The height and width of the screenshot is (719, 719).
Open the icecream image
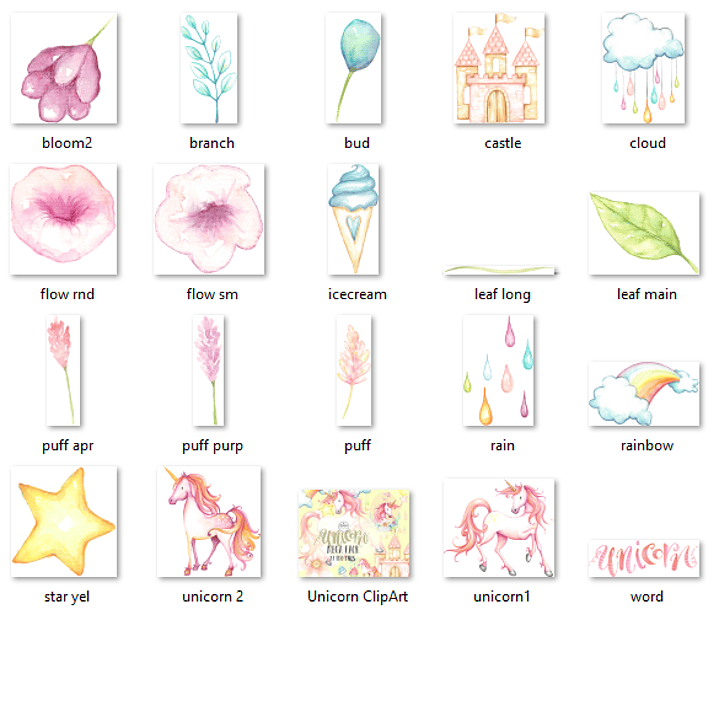pyautogui.click(x=356, y=220)
